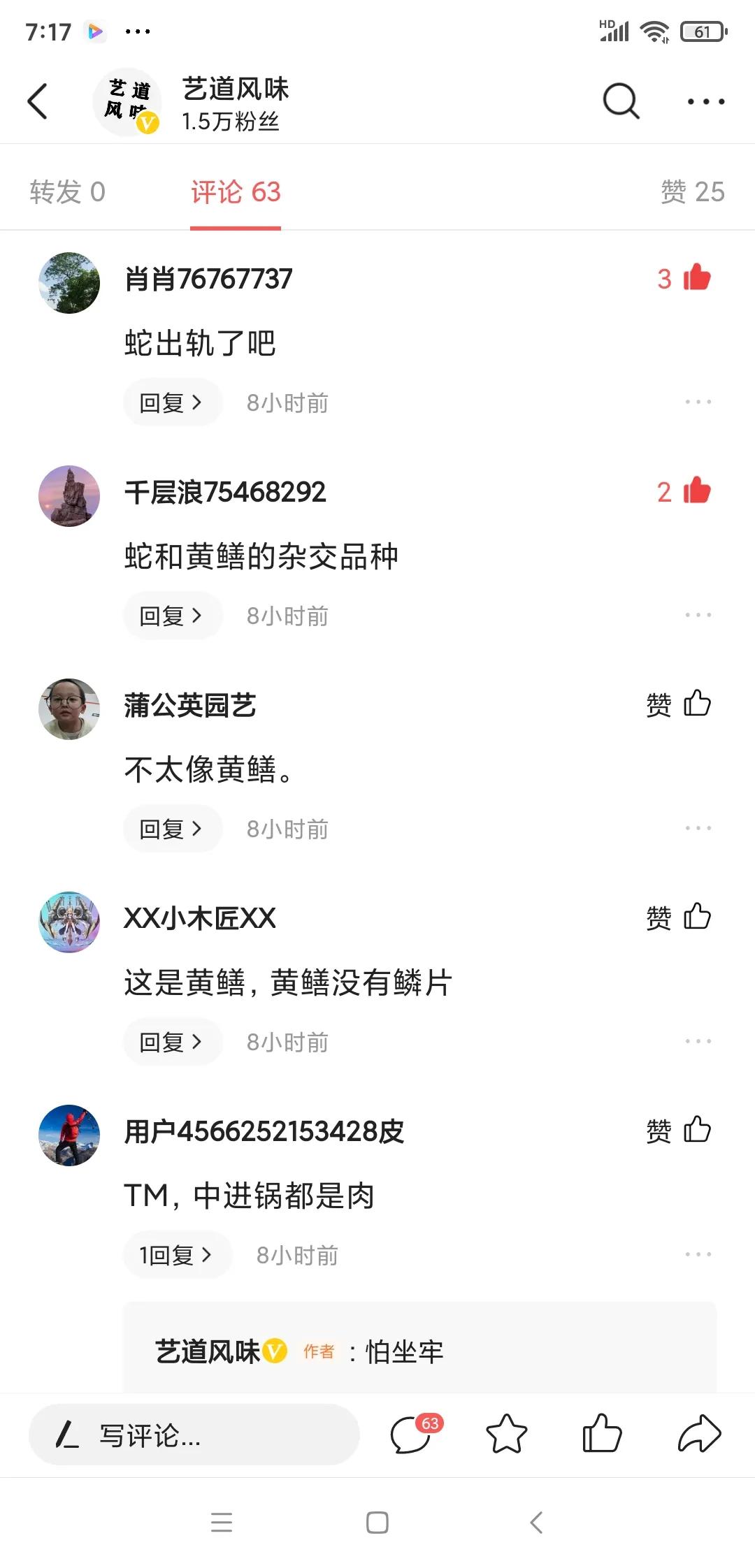
Task: Like the comment by 肖肖76767737
Action: pyautogui.click(x=696, y=278)
